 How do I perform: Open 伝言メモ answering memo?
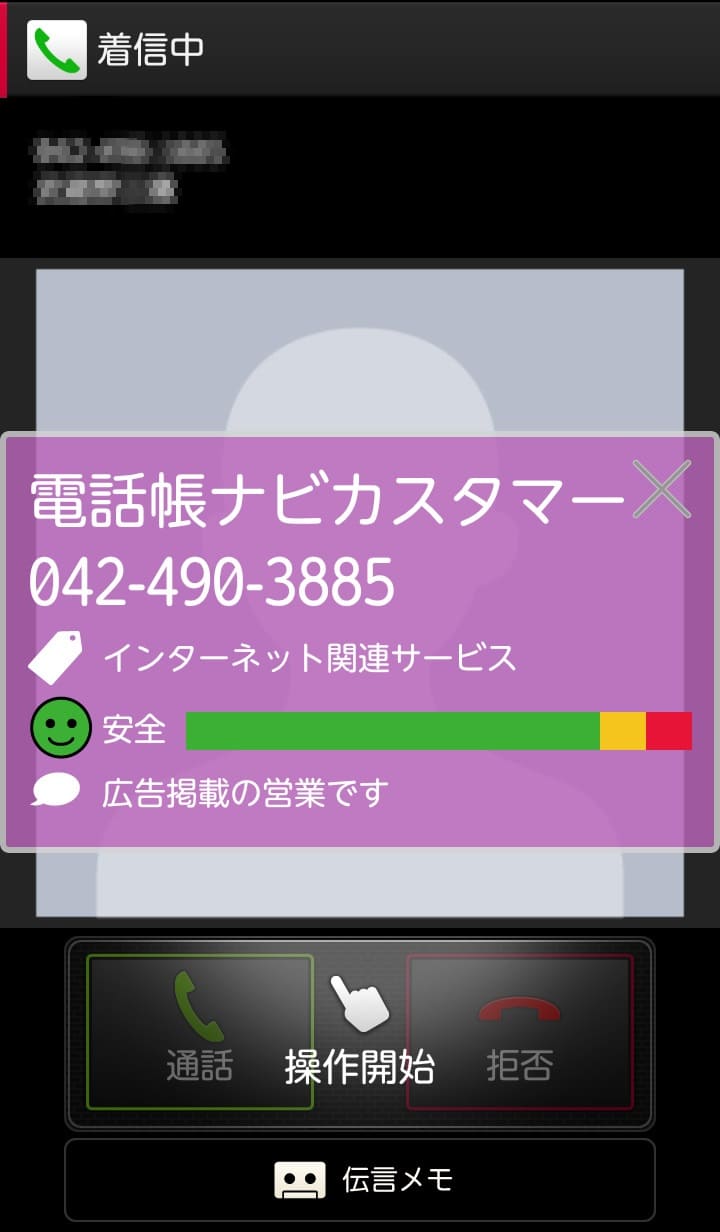(360, 1180)
